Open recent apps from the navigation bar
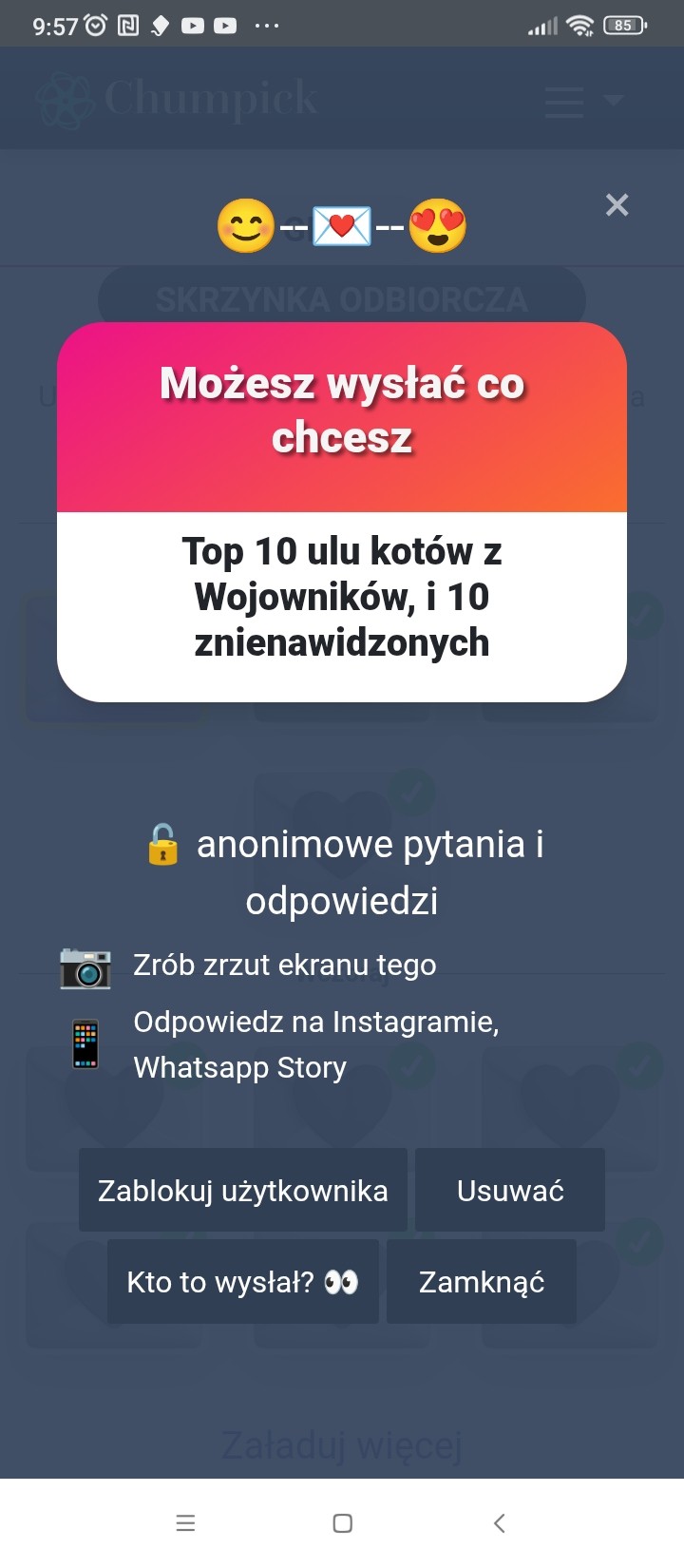The image size is (684, 1568). pyautogui.click(x=186, y=1523)
